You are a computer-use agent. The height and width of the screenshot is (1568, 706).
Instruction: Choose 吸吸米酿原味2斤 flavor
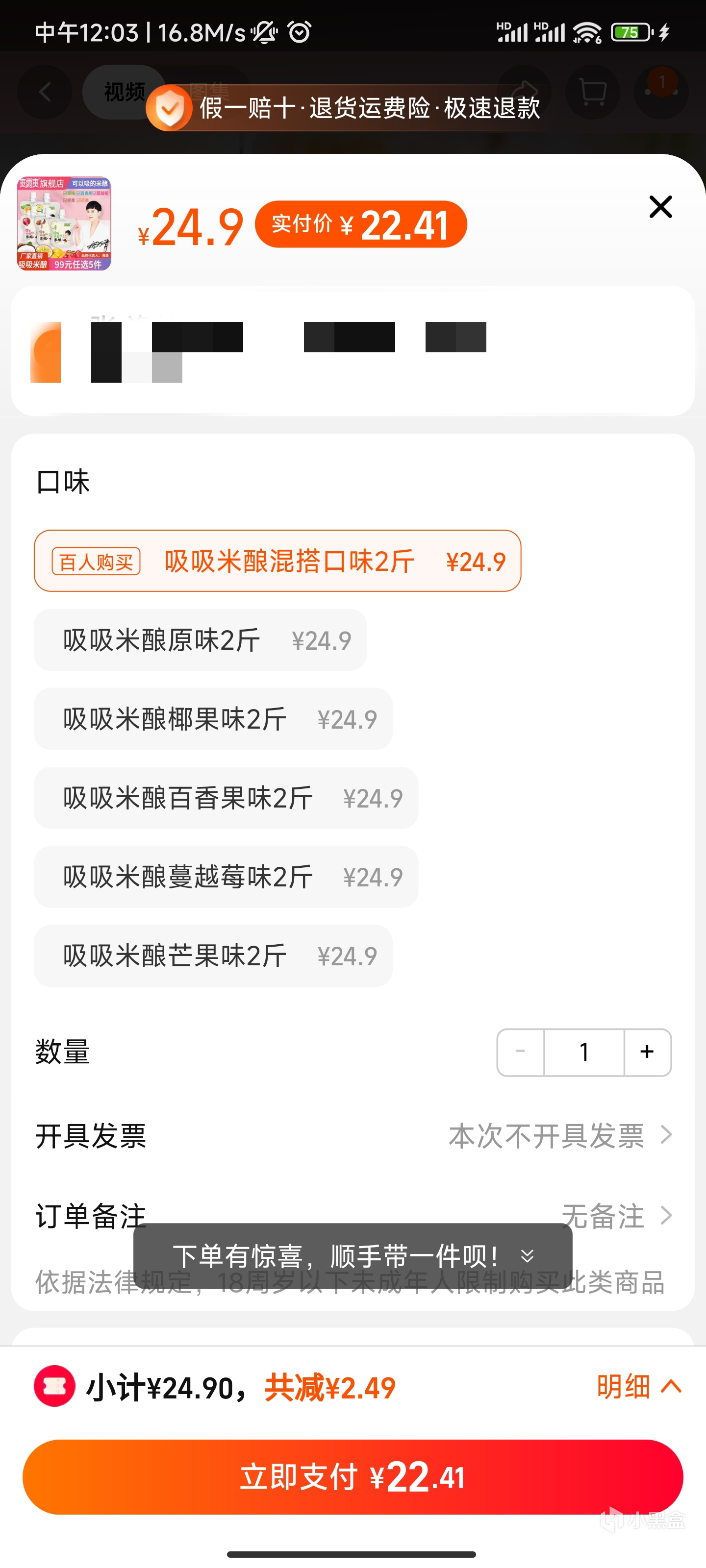tap(200, 640)
